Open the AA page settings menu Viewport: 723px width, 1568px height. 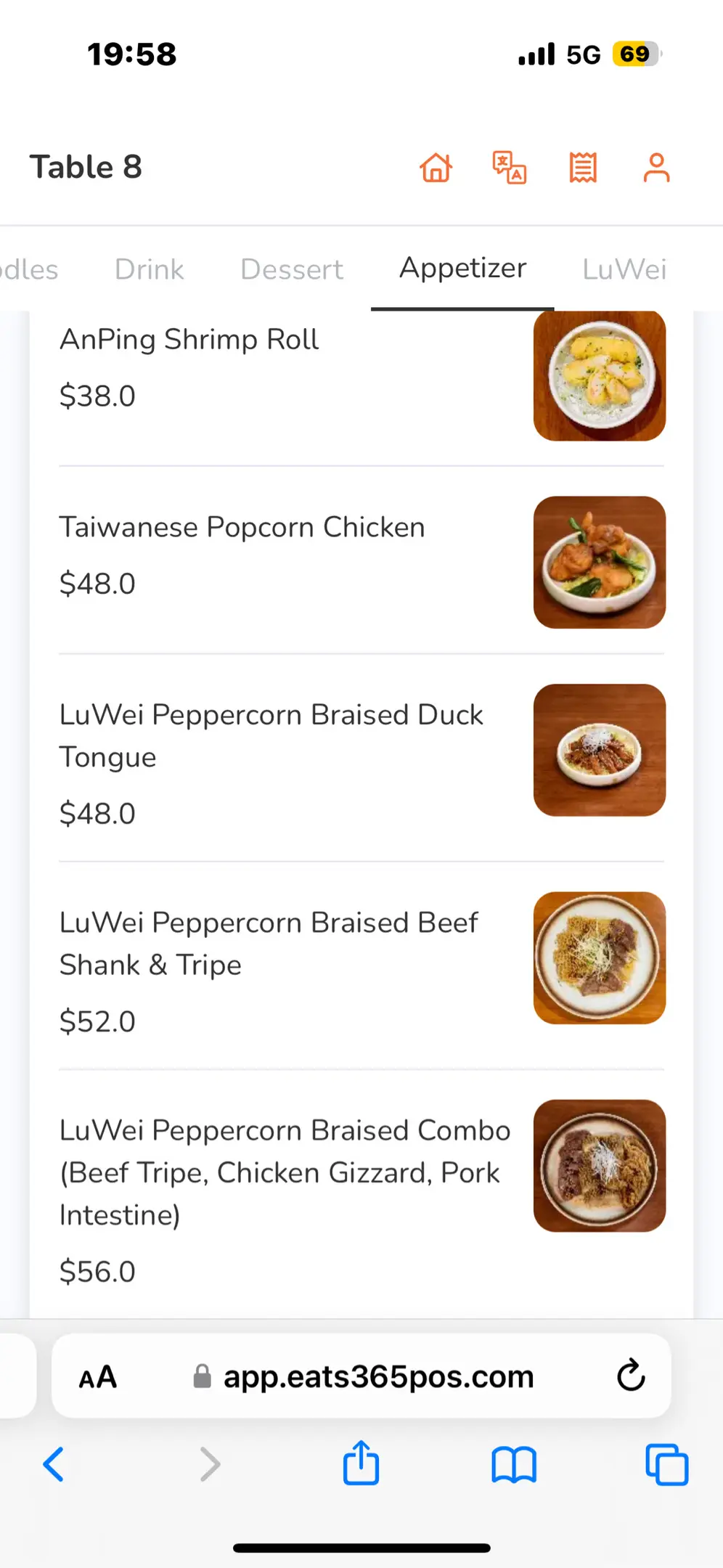point(98,1376)
